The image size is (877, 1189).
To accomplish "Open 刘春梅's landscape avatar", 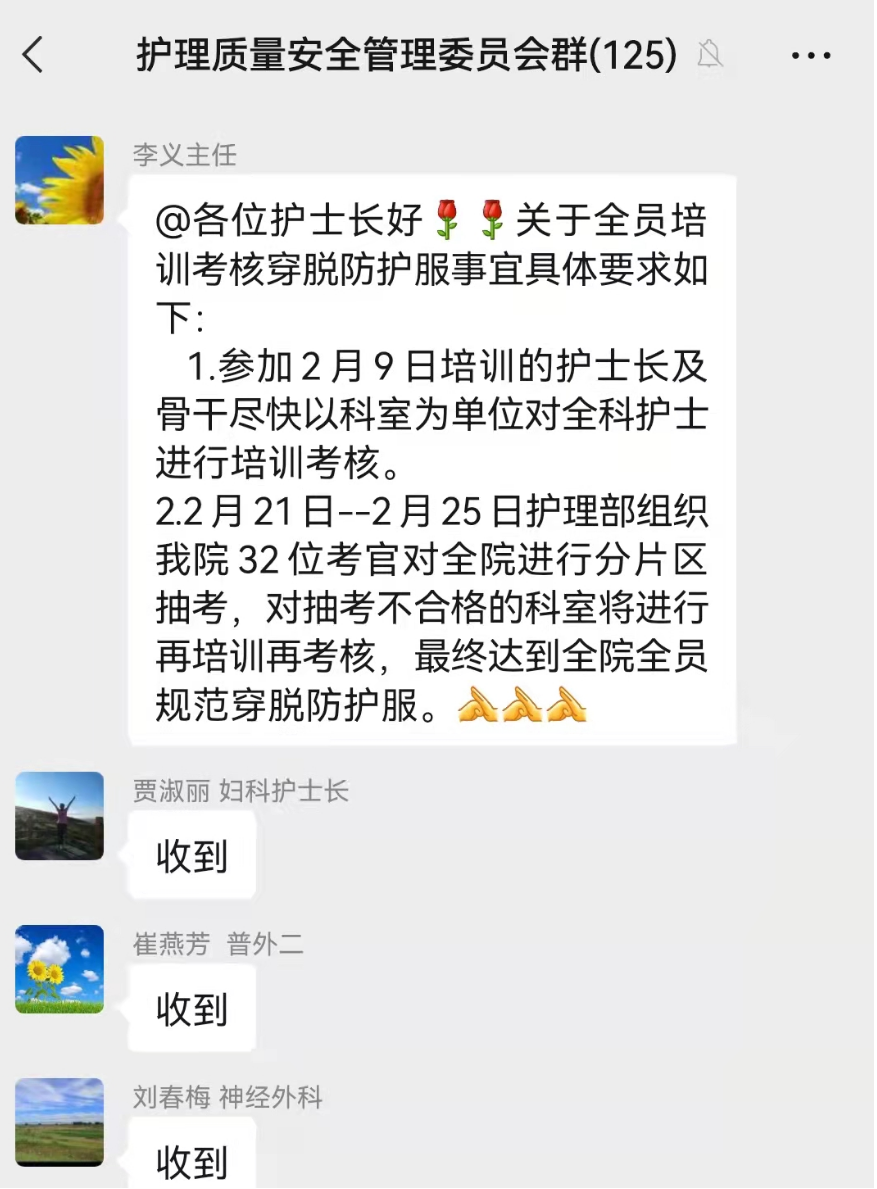I will 60,1122.
